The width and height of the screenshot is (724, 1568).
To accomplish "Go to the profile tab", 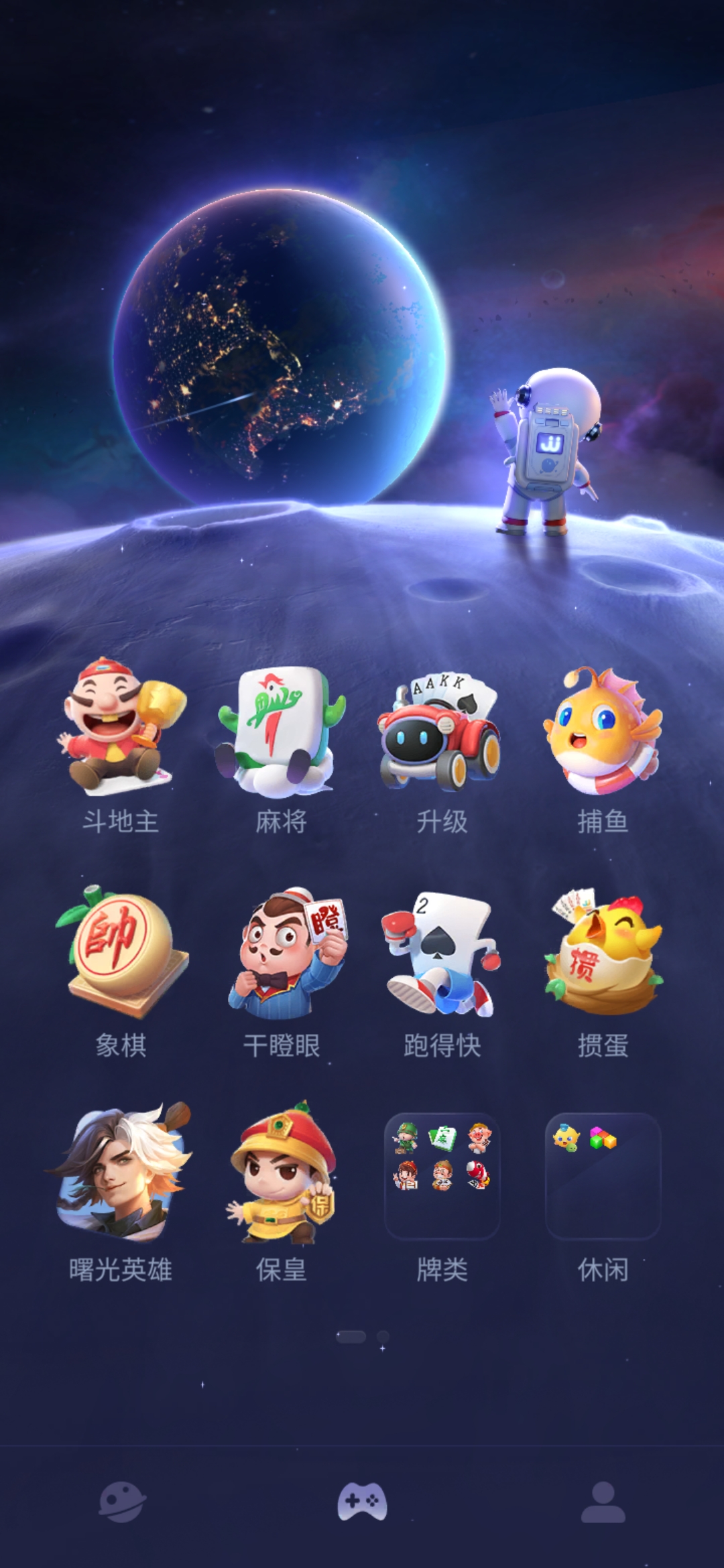I will coord(603,1502).
